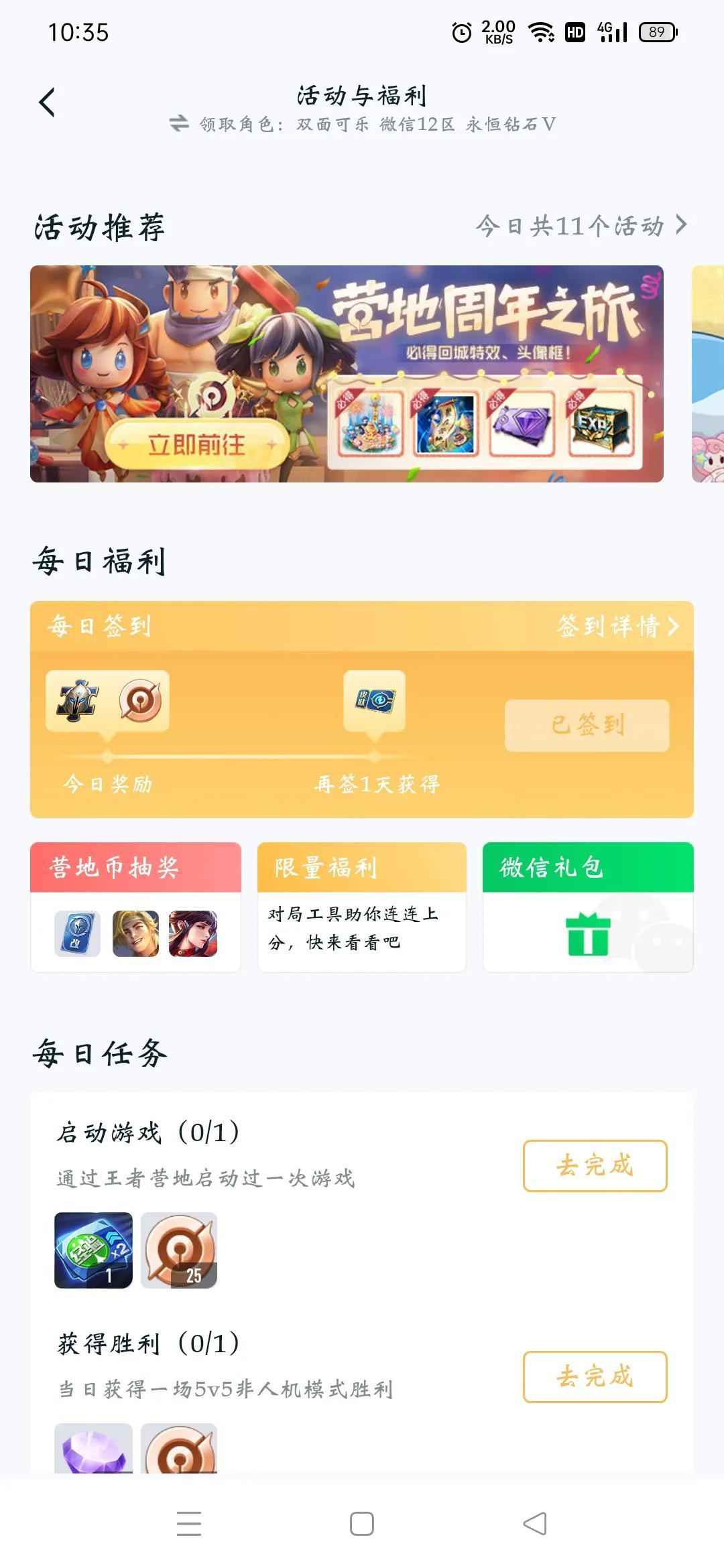Go back from 活动与福利 page
Screen dimensions: 724x1568
(47, 103)
